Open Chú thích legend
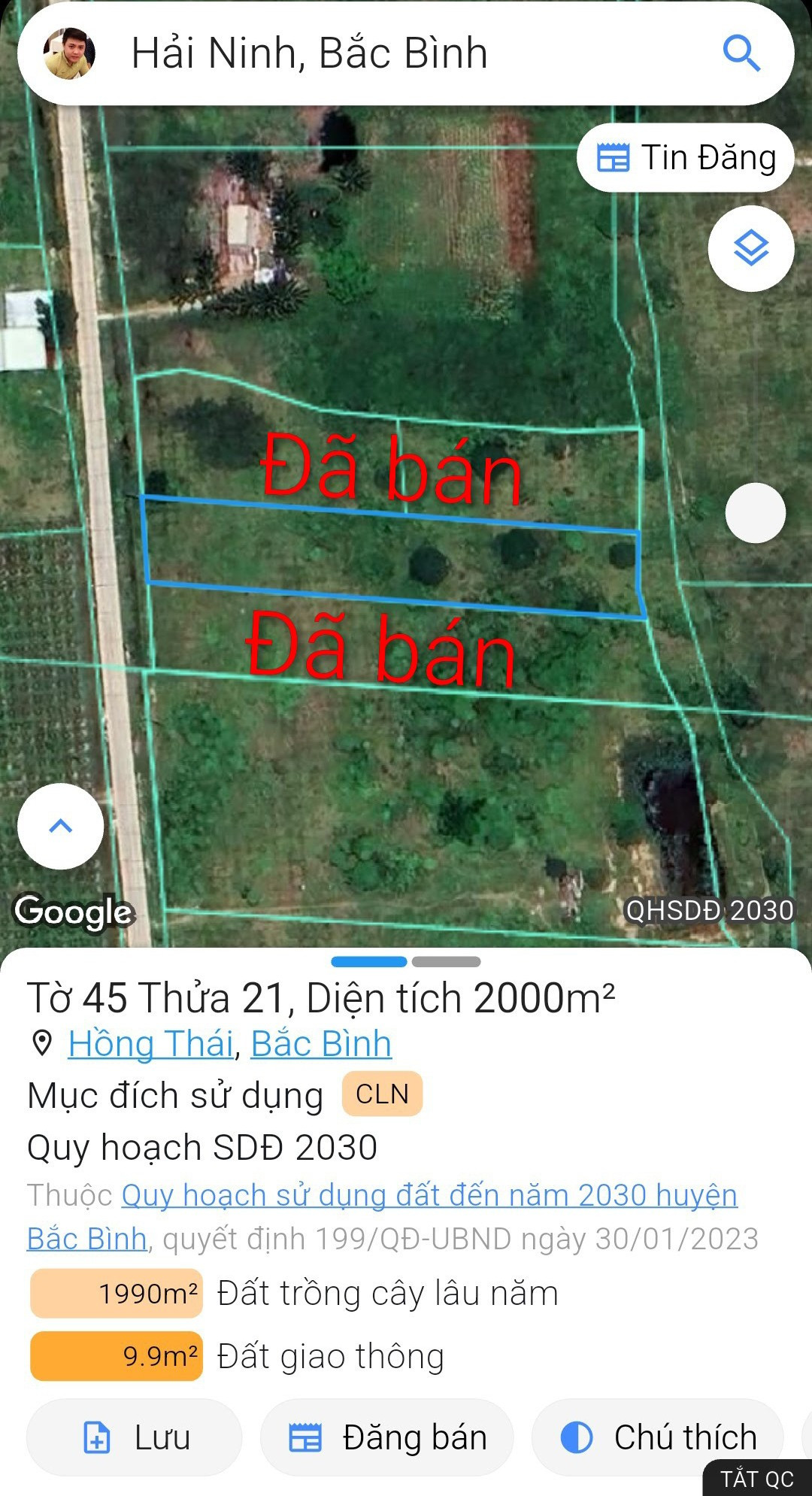This screenshot has height=1496, width=812. click(x=658, y=1437)
